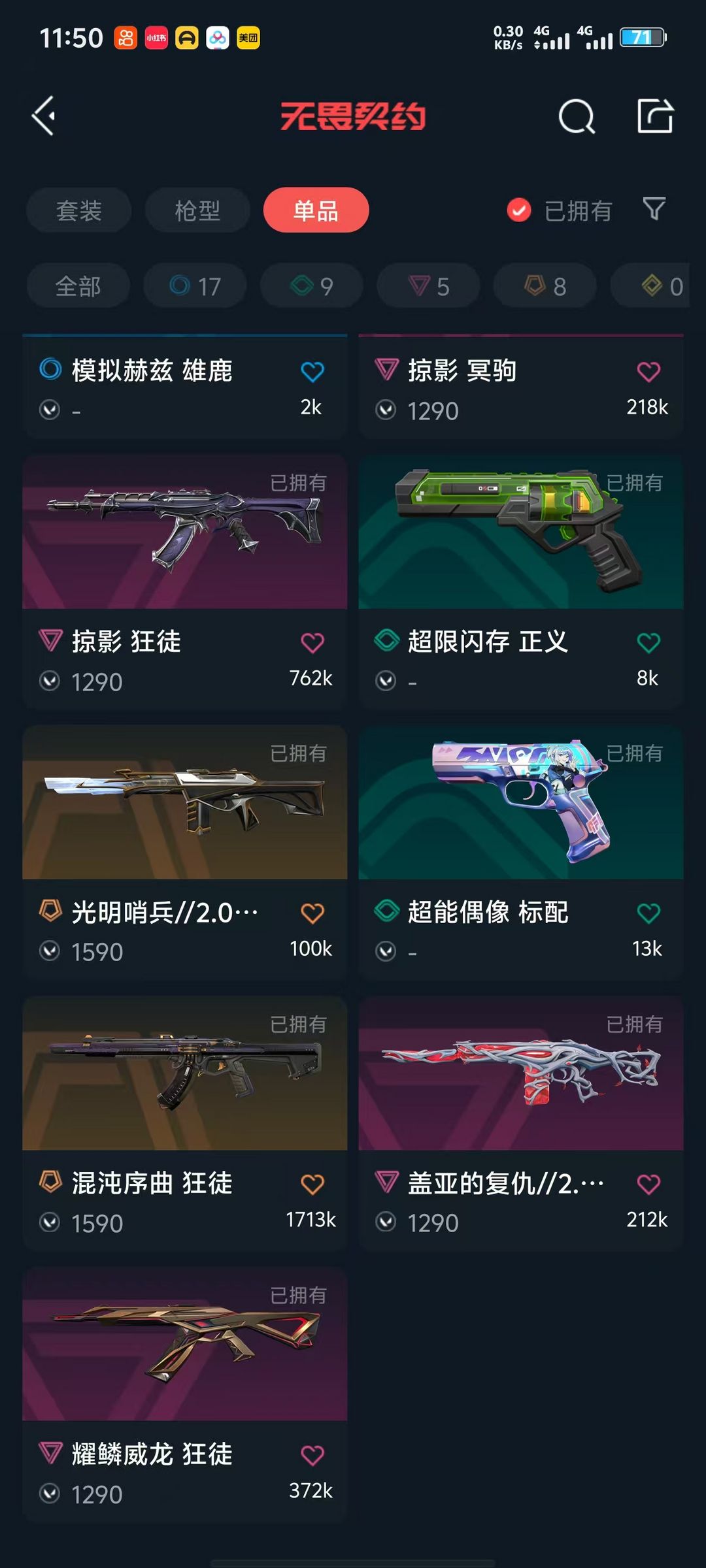Filter by the green tier chip showing 9
The image size is (706, 1568).
pyautogui.click(x=312, y=286)
